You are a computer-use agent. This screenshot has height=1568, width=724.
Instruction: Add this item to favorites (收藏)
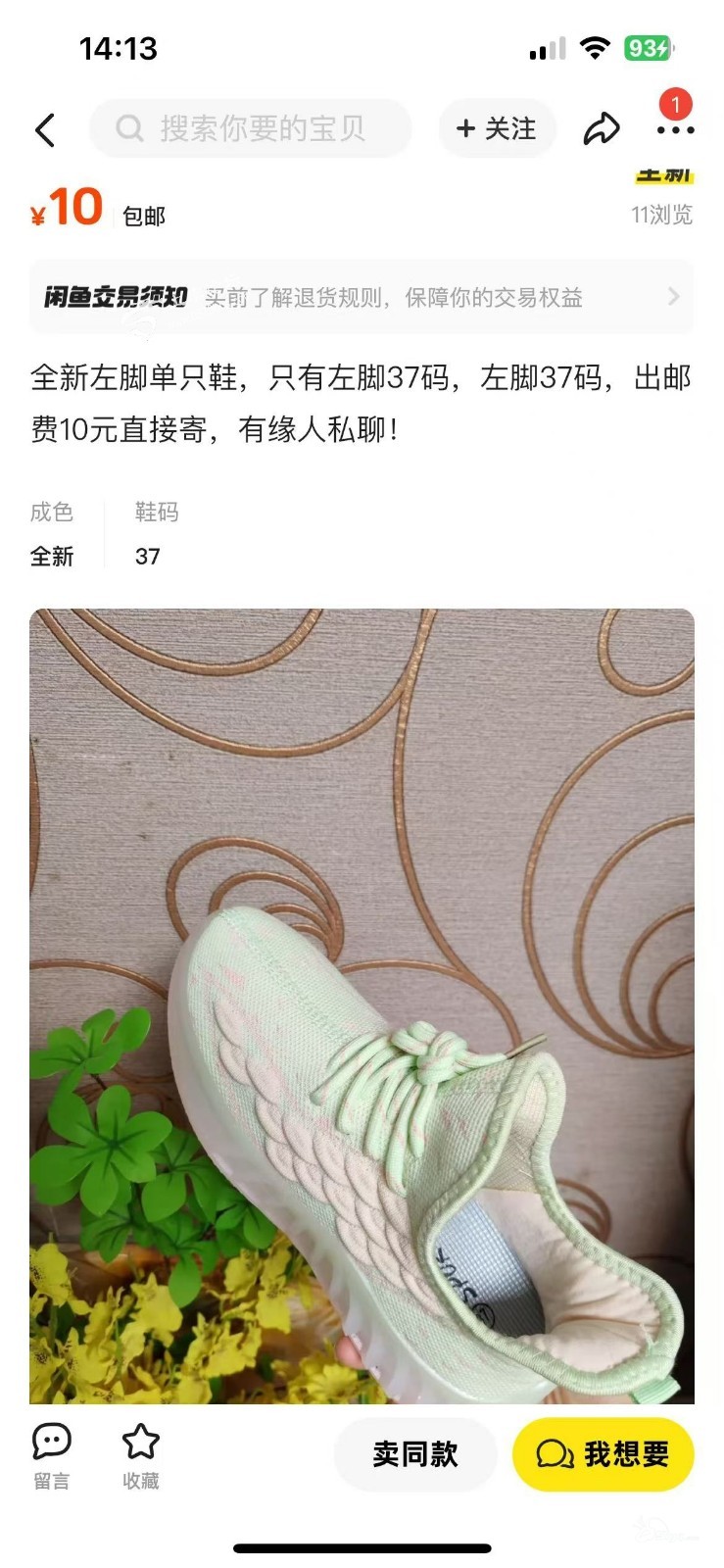point(140,1455)
